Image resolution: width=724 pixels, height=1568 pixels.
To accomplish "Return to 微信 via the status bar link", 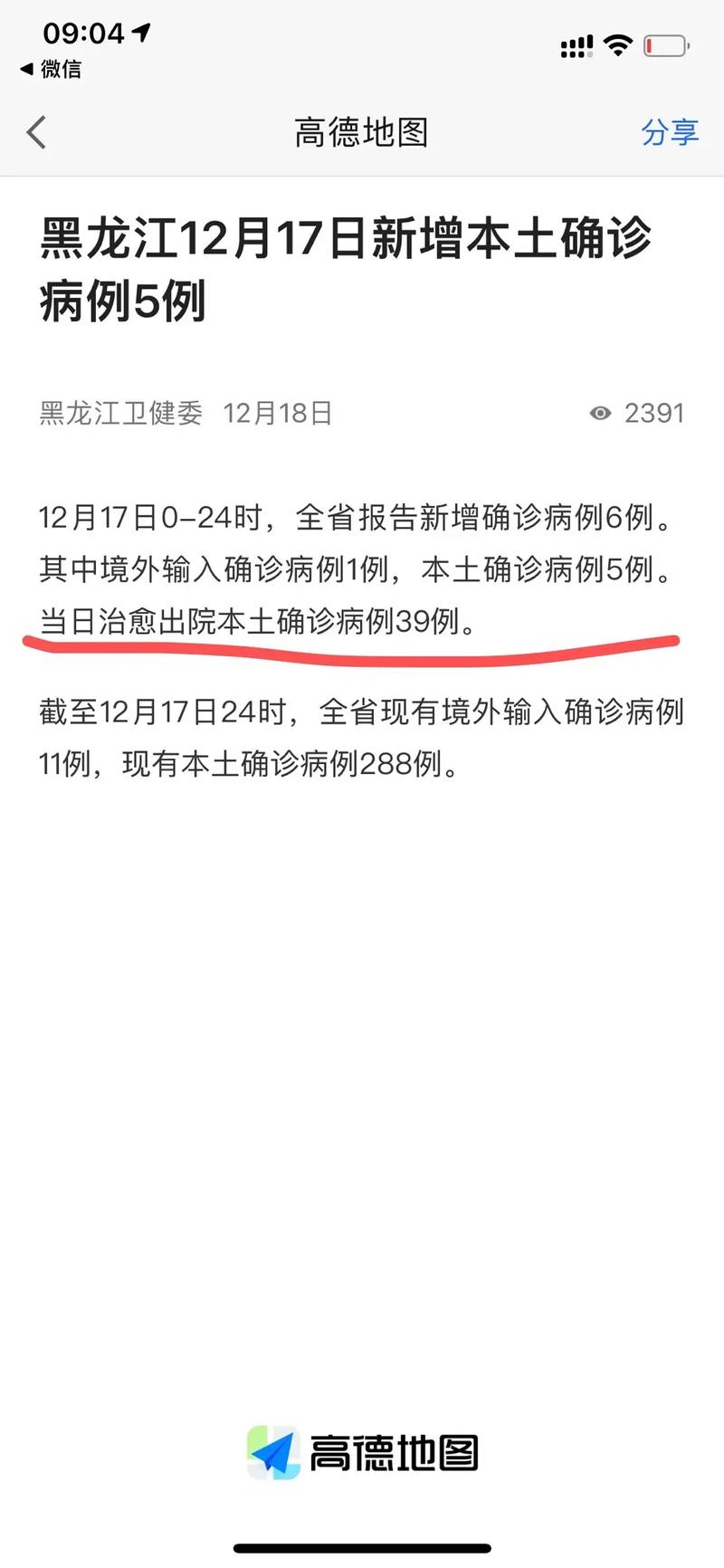I will (51, 69).
